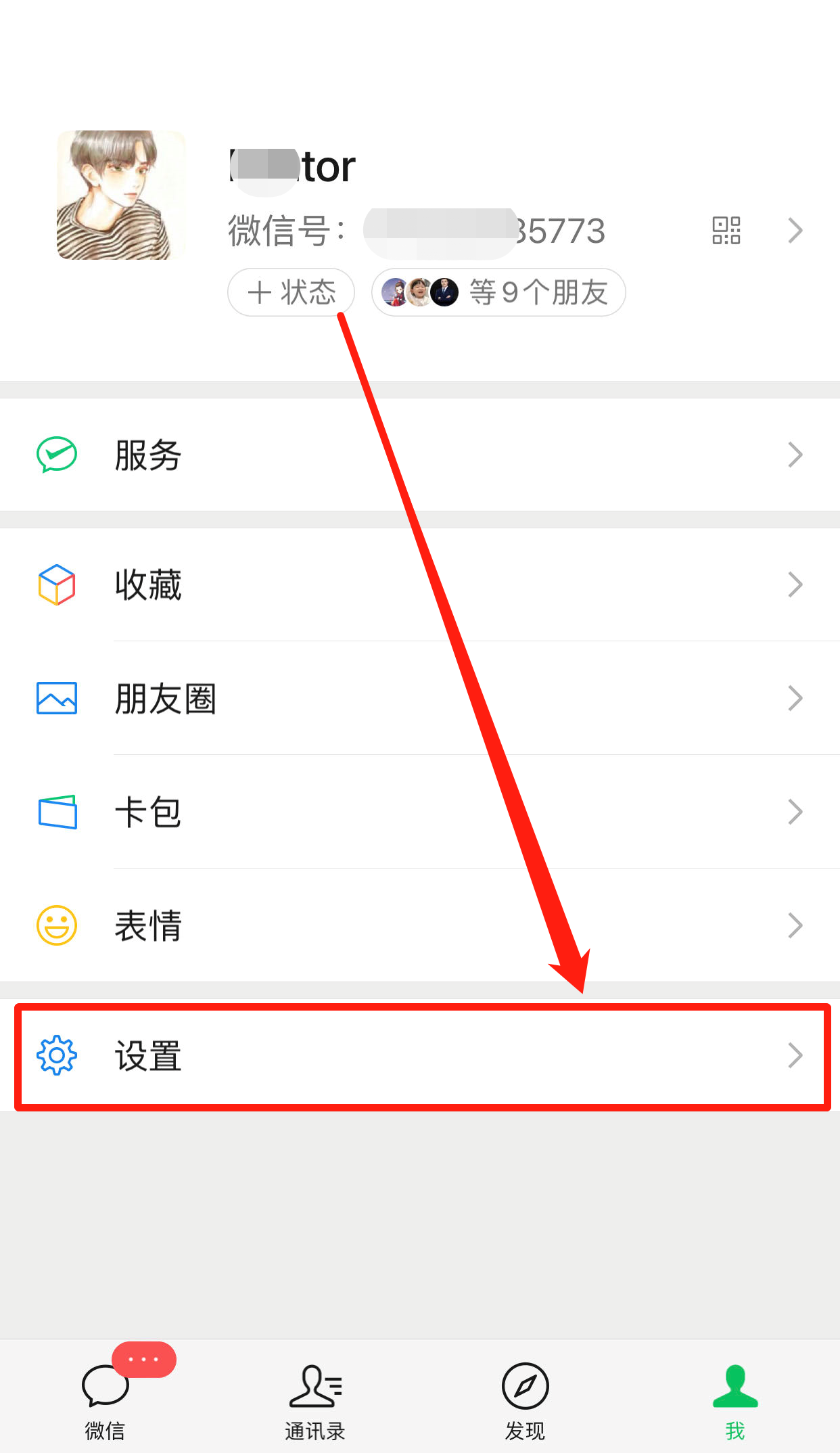Expand the profile detail chevron
This screenshot has width=840, height=1453.
795,231
